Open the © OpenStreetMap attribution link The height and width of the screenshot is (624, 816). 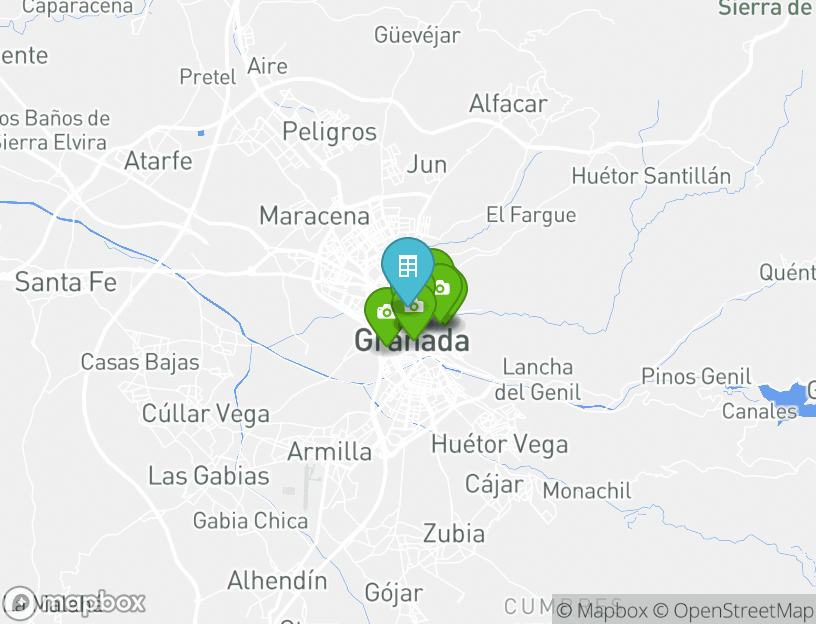(x=734, y=611)
